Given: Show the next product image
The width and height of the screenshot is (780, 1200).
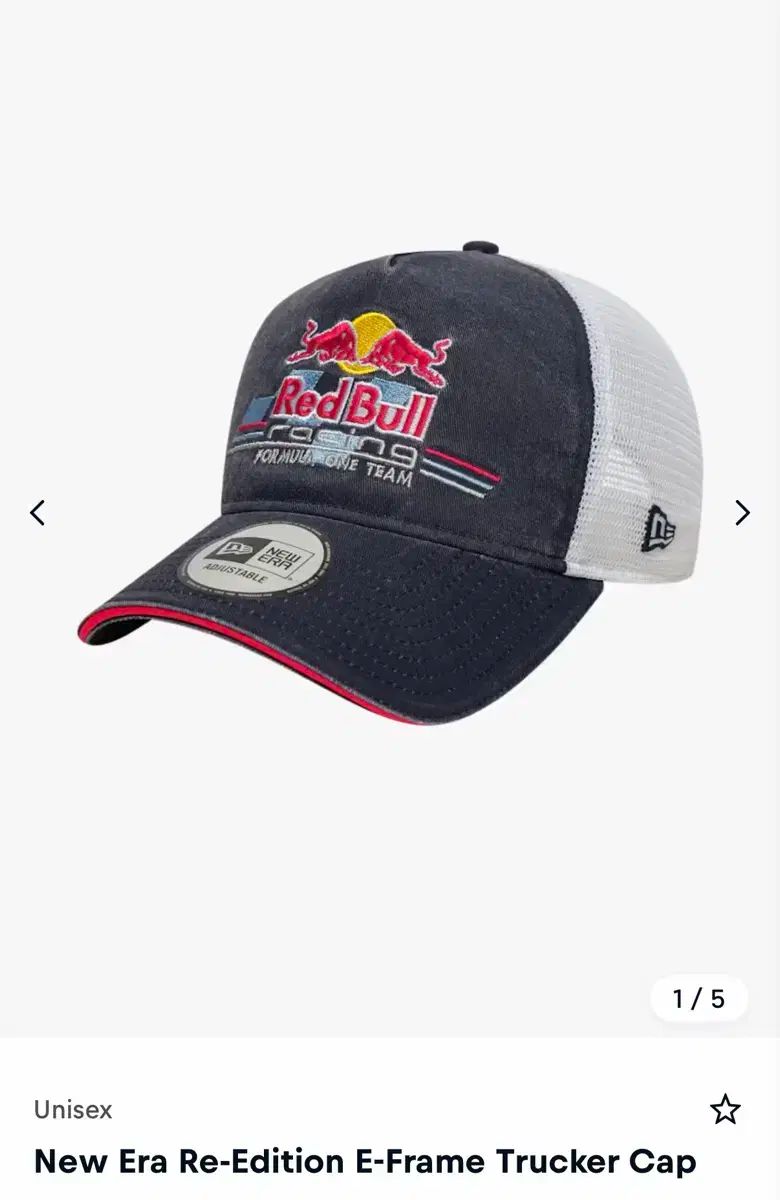Looking at the screenshot, I should 742,513.
